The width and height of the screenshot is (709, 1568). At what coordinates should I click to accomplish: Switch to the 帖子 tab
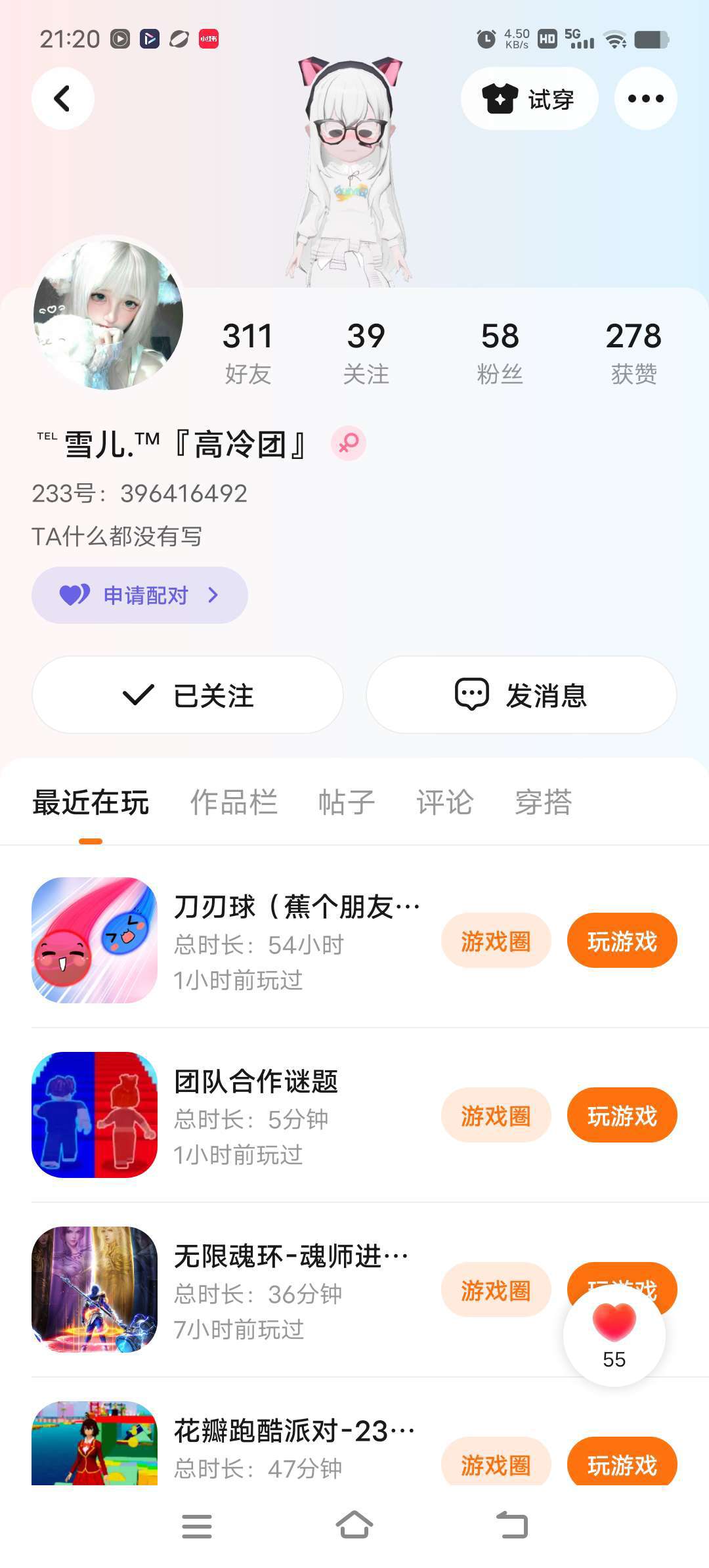coord(346,802)
